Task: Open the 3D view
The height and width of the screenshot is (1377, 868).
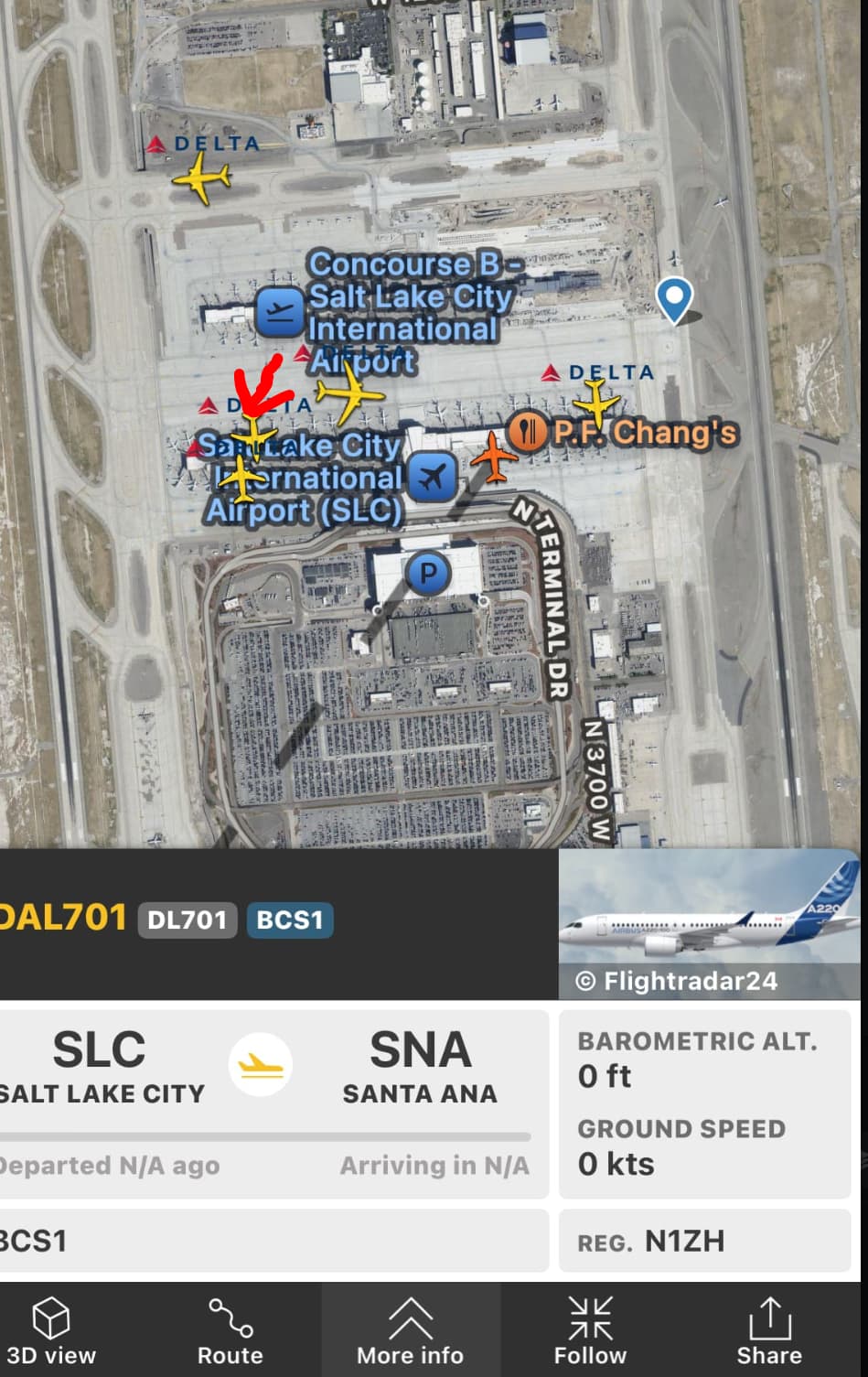Action: [51, 1329]
